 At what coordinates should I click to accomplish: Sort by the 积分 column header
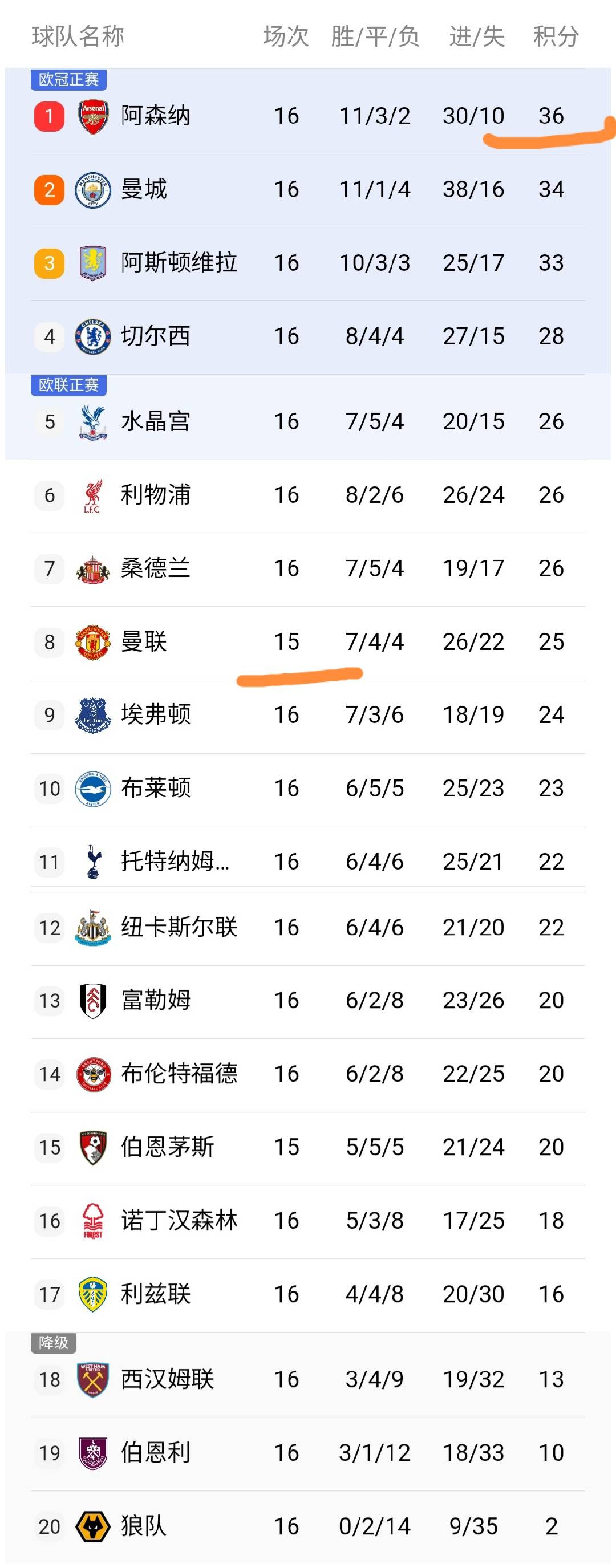point(556,36)
